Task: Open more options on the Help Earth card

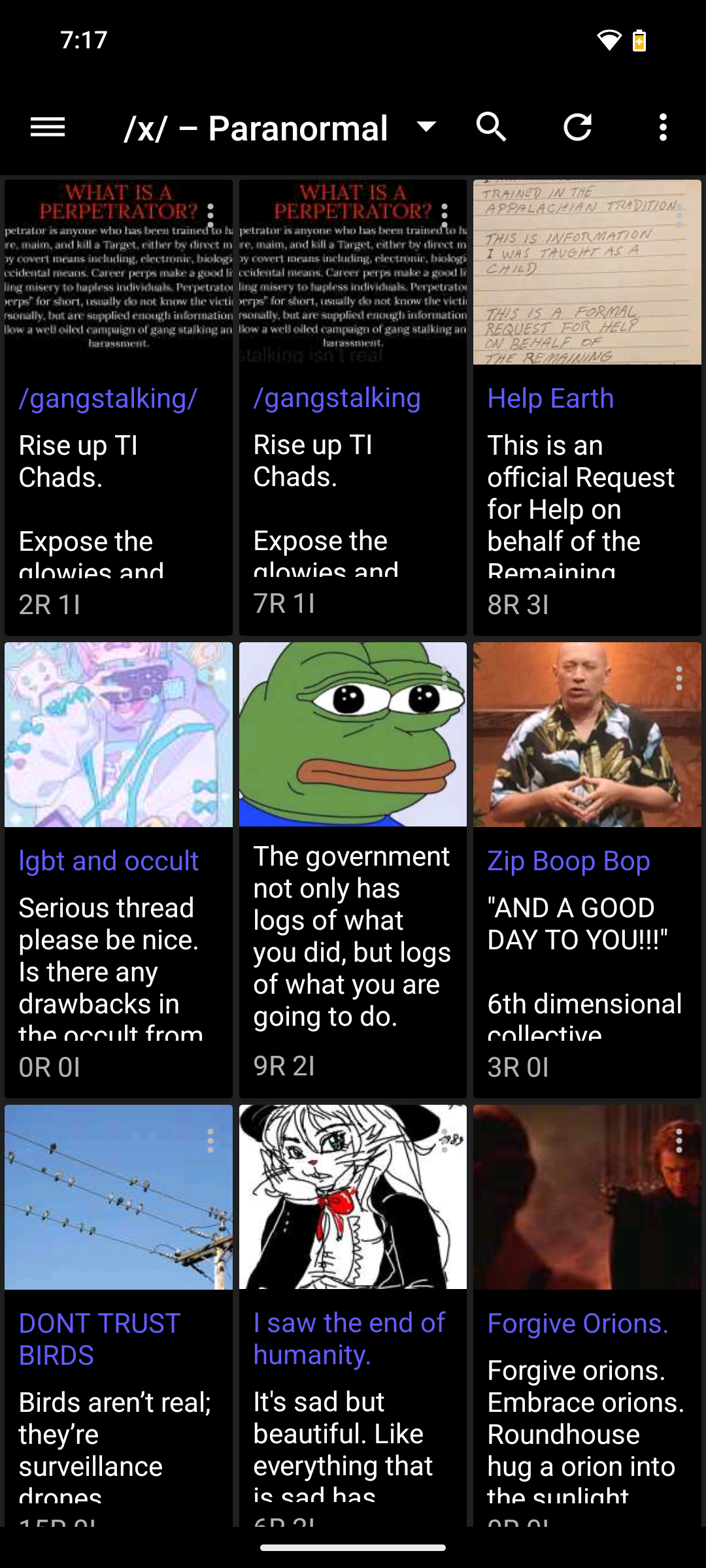Action: (x=679, y=216)
